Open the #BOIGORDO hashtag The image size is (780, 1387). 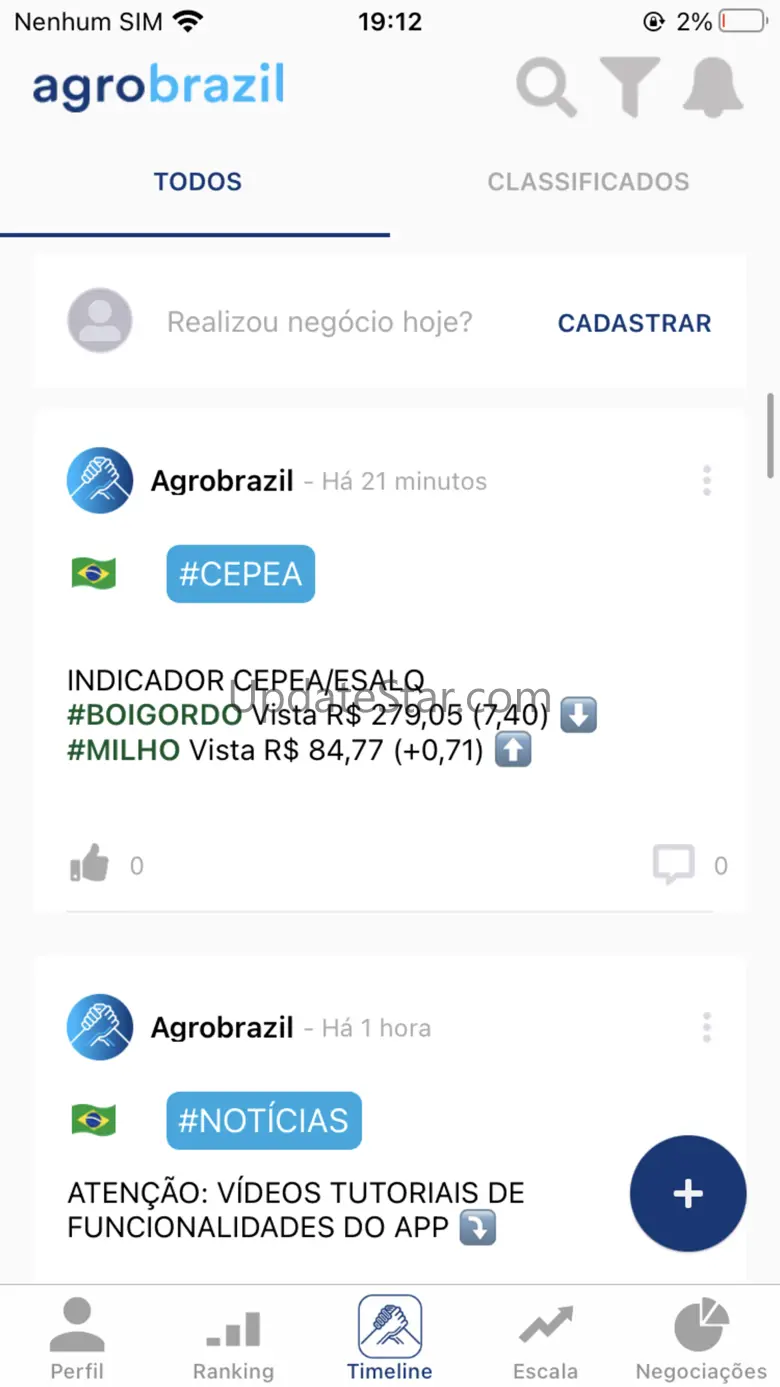click(x=154, y=716)
